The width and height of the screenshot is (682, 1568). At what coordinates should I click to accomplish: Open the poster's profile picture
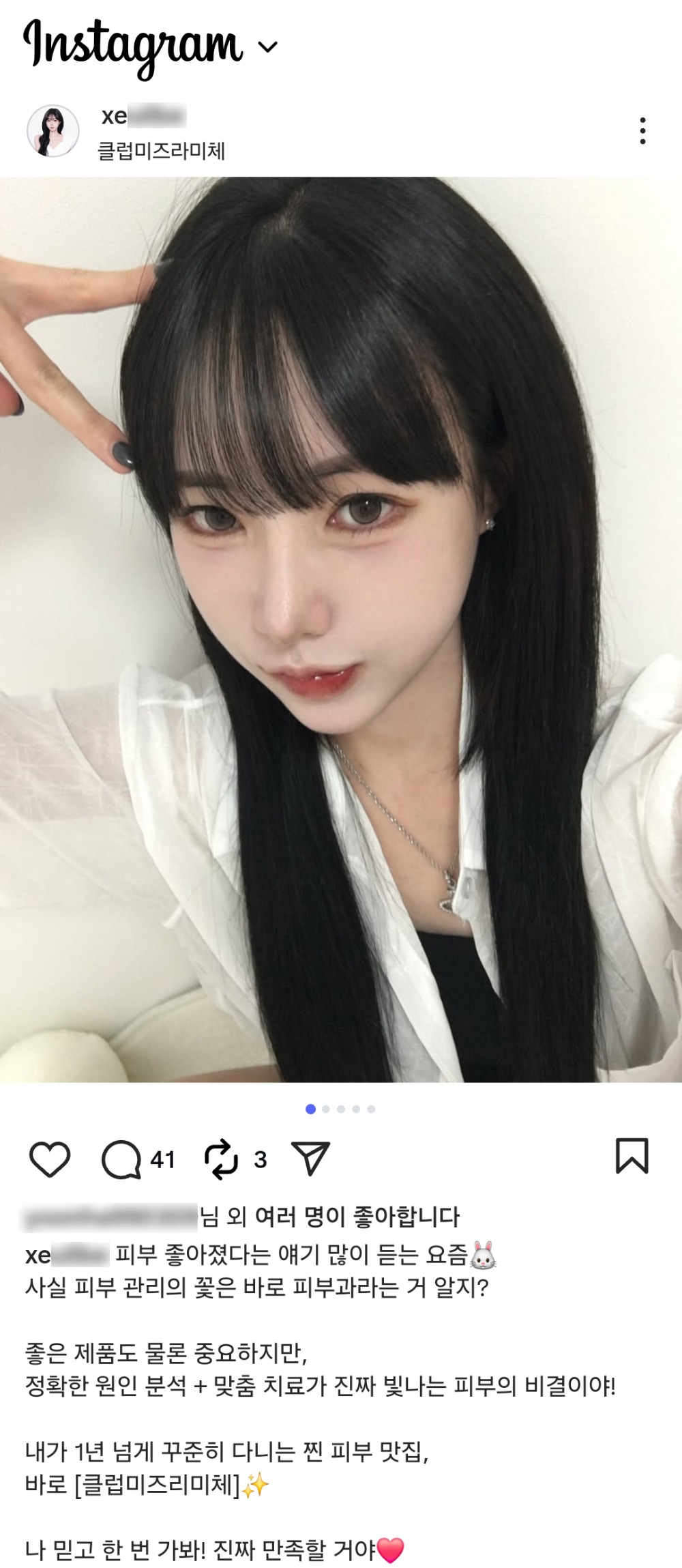(x=53, y=131)
